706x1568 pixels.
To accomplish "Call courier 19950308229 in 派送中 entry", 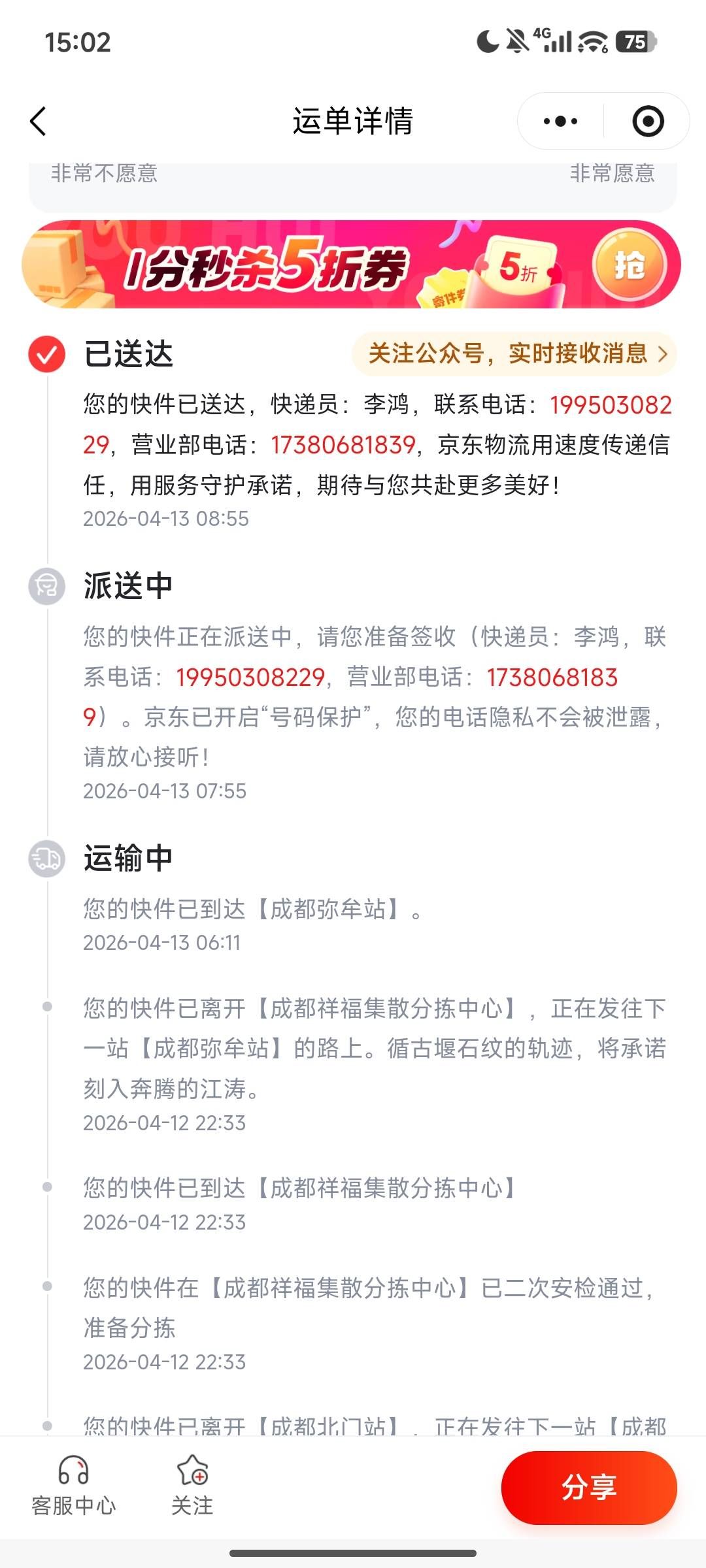I will pos(250,678).
